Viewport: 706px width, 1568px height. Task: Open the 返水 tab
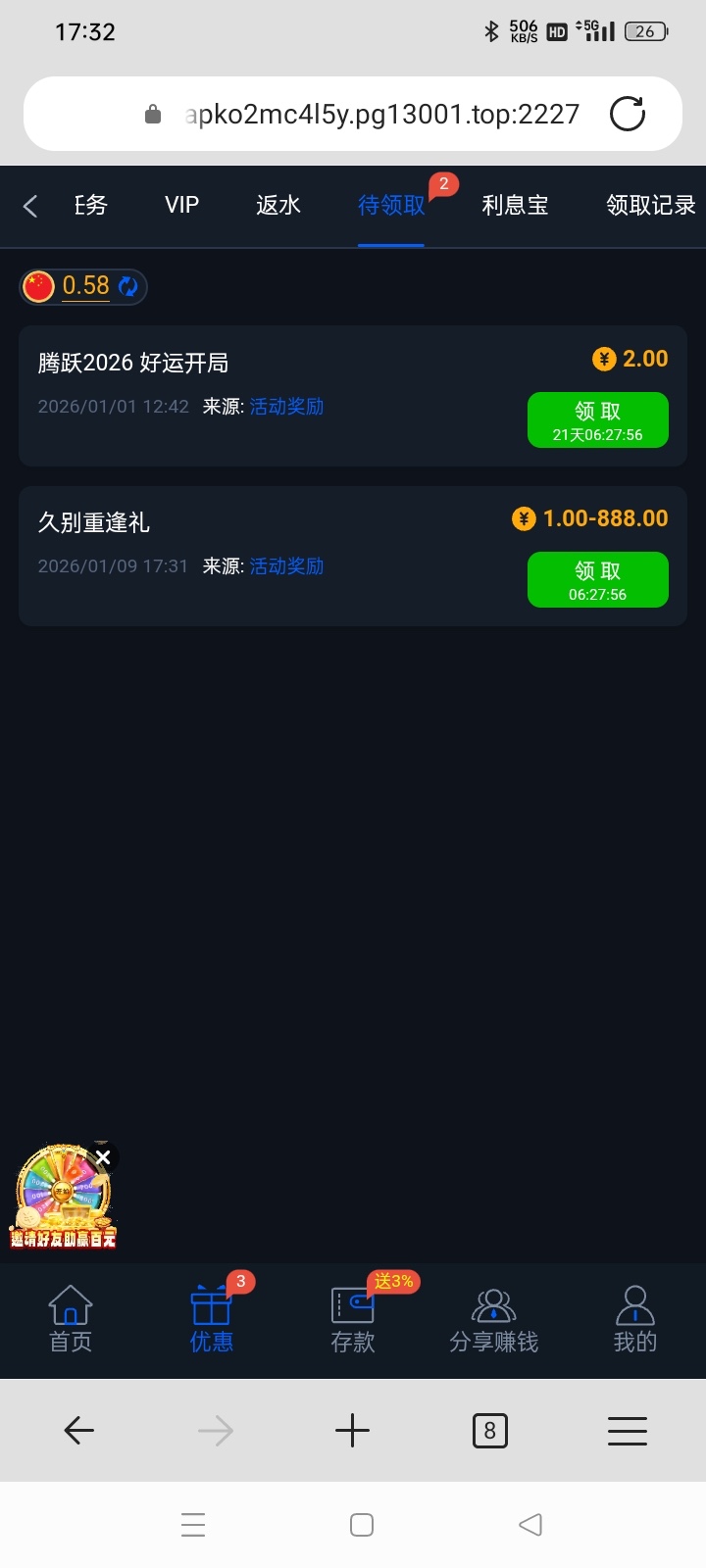278,205
